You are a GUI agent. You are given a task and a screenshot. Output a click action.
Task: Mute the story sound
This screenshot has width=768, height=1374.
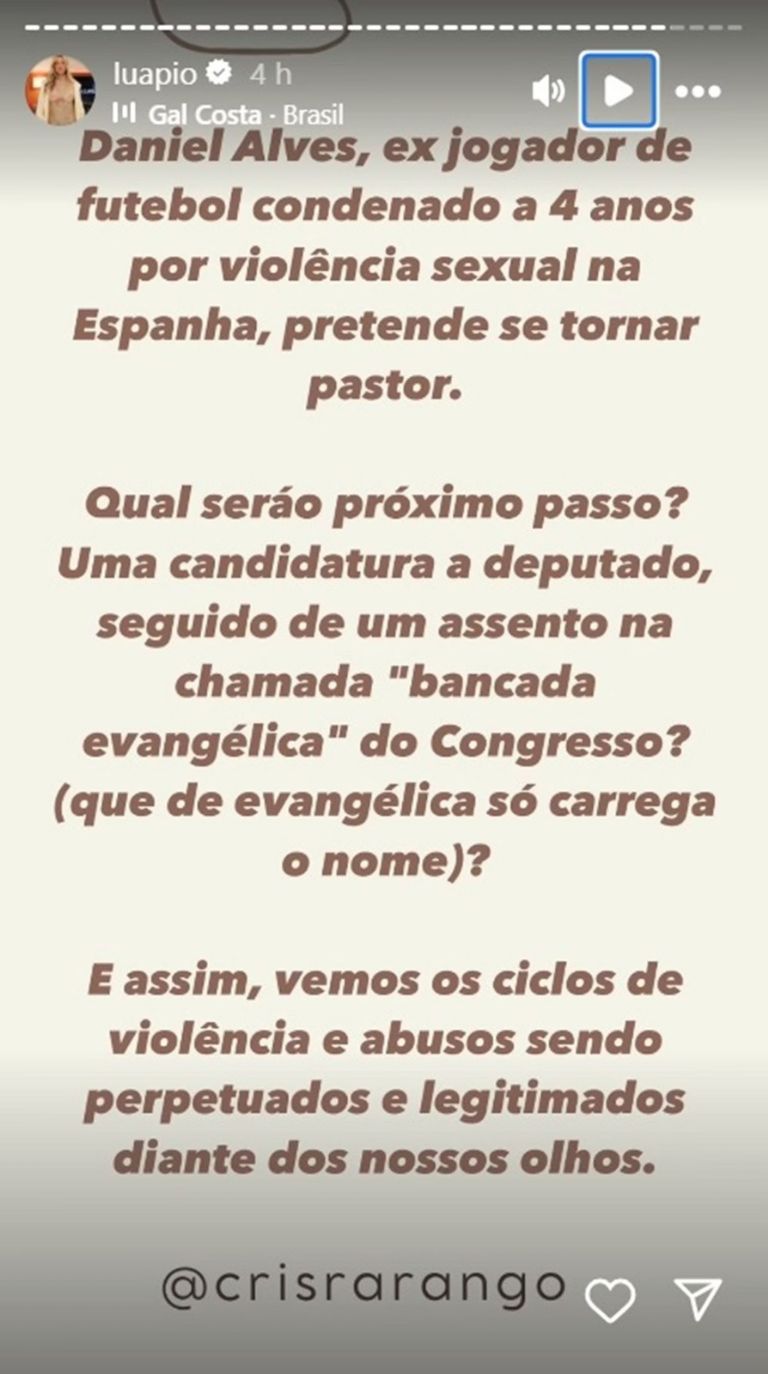547,91
